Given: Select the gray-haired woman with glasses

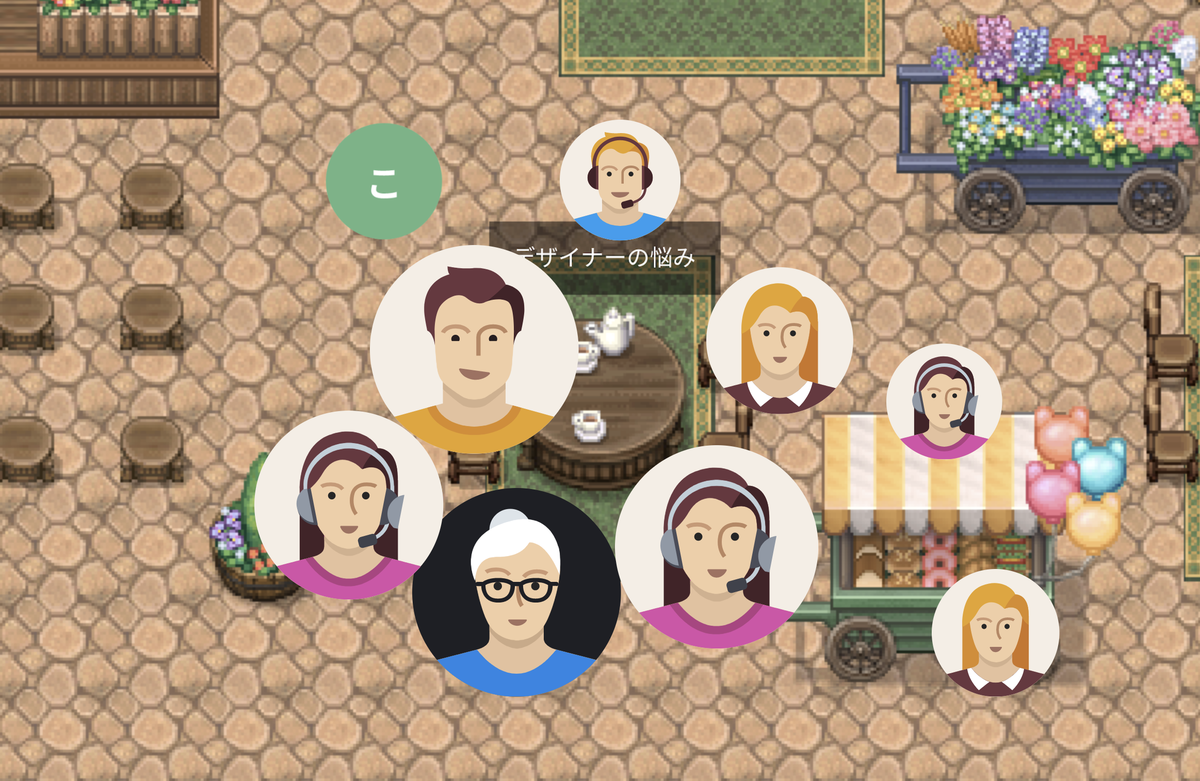Looking at the screenshot, I should pyautogui.click(x=516, y=592).
